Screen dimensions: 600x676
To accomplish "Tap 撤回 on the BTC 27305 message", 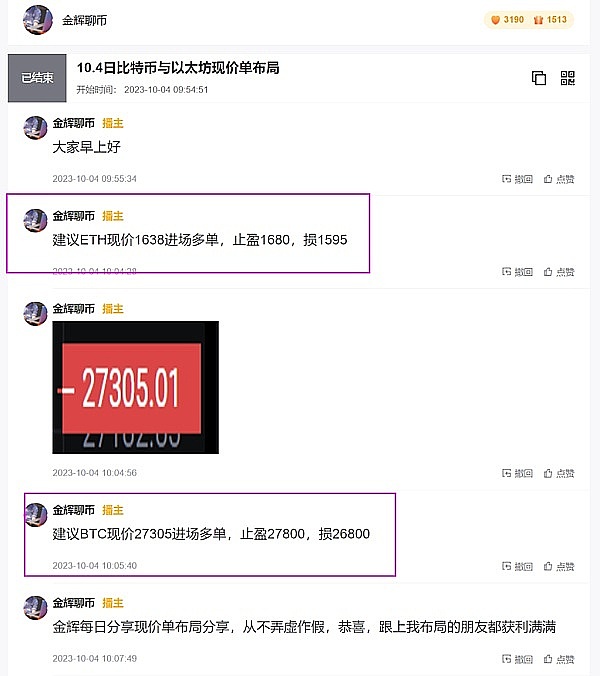I will point(517,565).
